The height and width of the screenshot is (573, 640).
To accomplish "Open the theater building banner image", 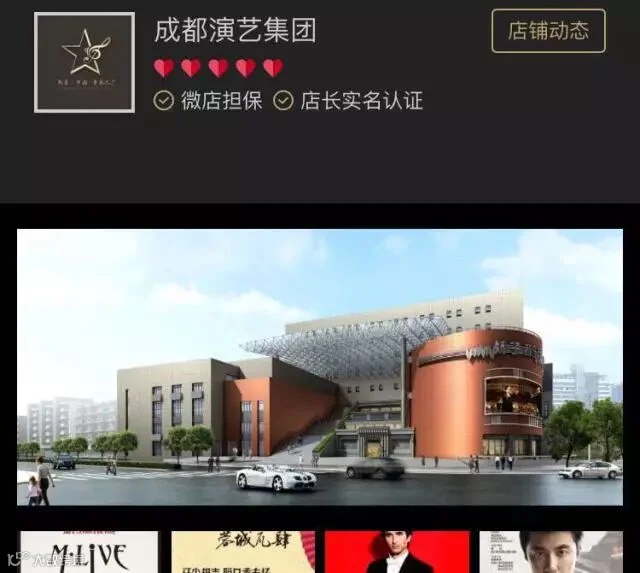I will tap(320, 367).
